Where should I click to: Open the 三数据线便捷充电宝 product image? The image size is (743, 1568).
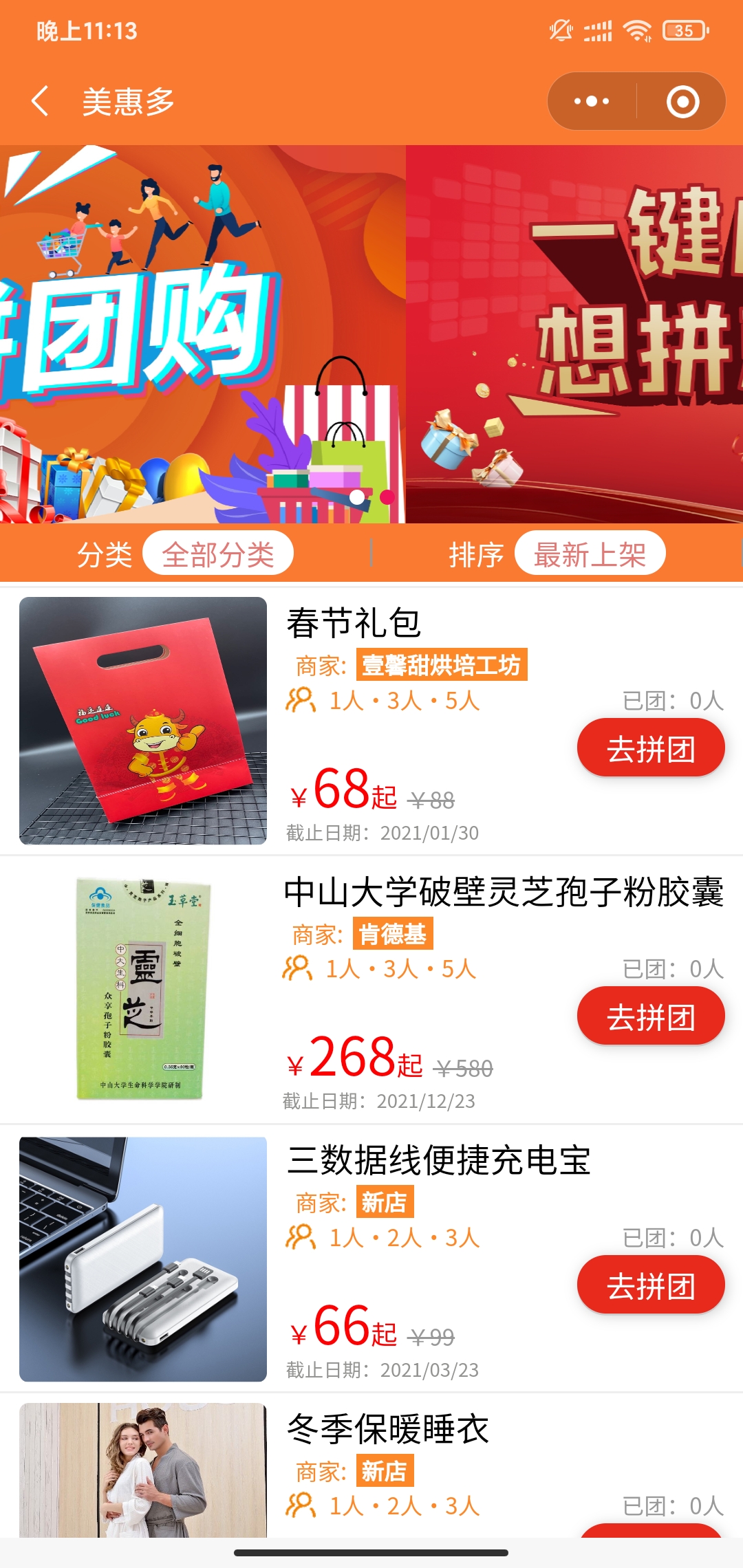143,1259
